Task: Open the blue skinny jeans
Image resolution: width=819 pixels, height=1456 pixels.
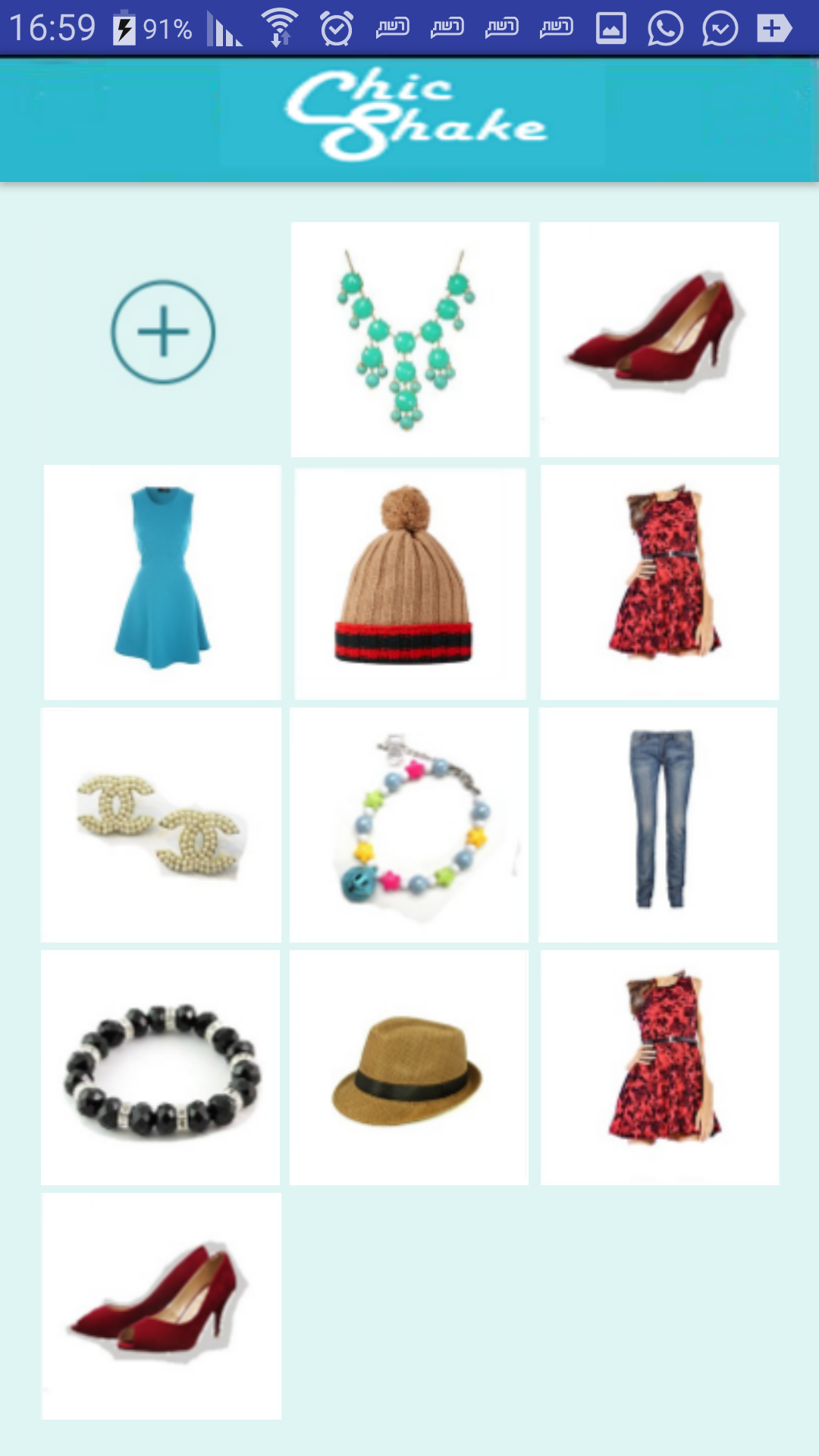Action: [x=657, y=824]
